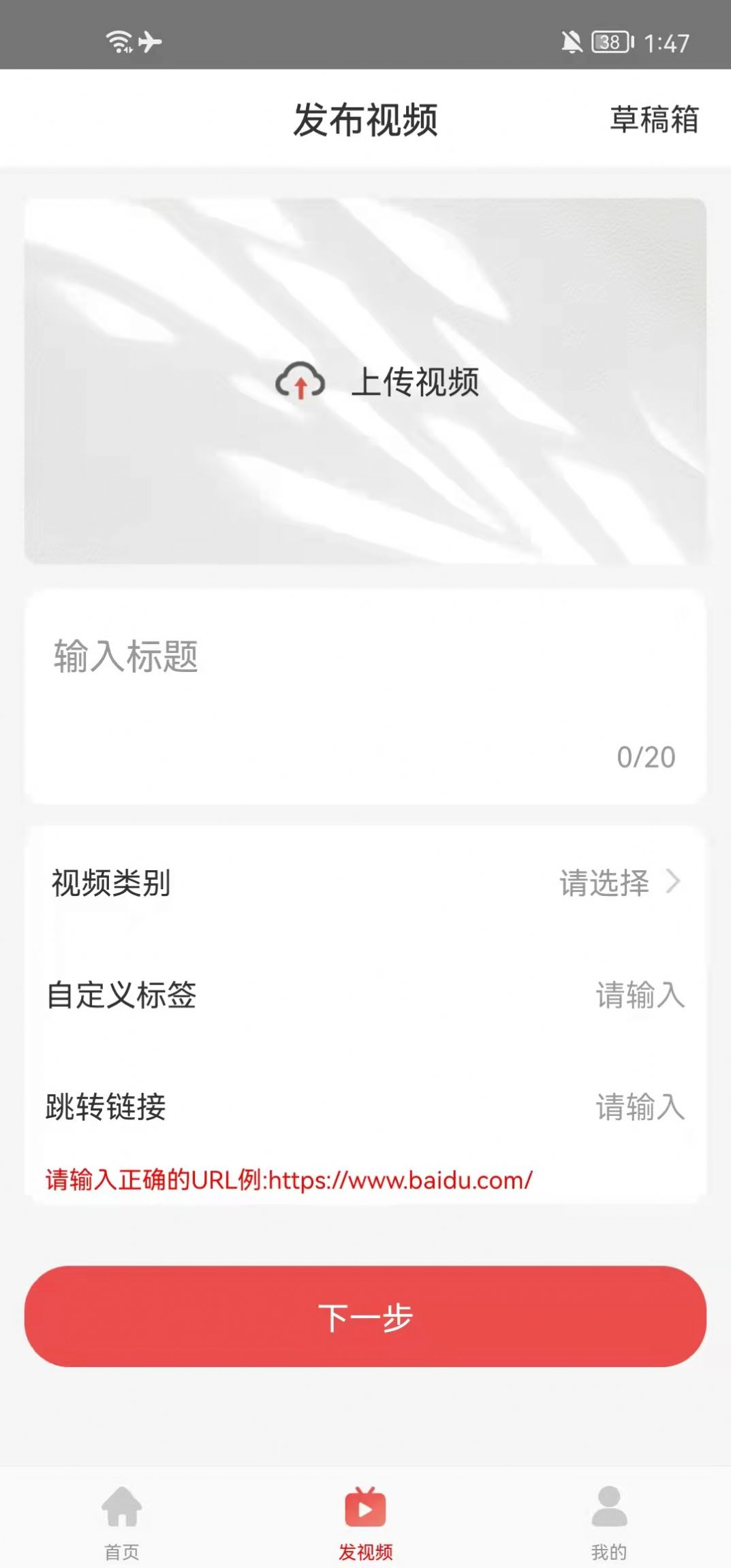Open the 草稿箱 drafts box
The image size is (731, 1568).
coord(653,120)
